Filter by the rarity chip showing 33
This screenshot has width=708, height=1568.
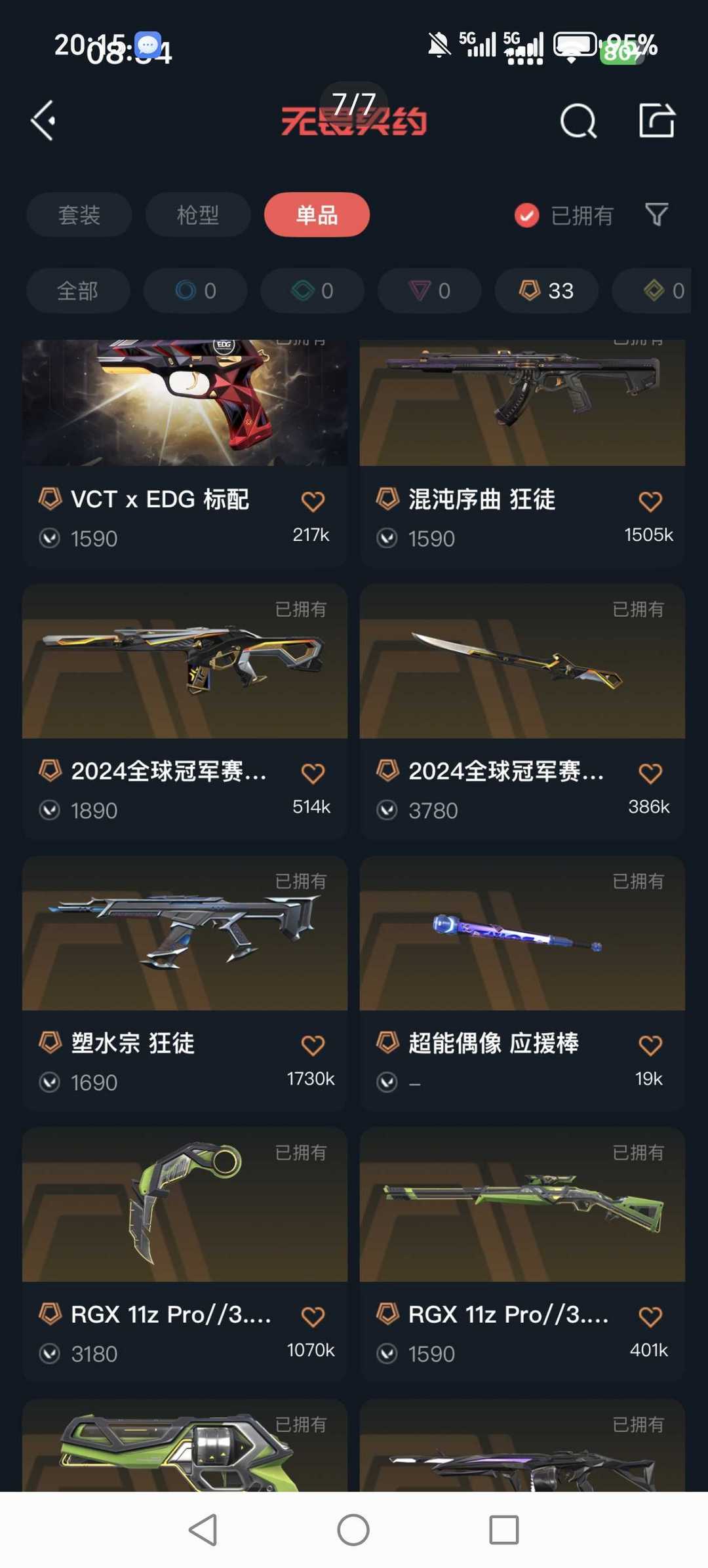(x=547, y=290)
